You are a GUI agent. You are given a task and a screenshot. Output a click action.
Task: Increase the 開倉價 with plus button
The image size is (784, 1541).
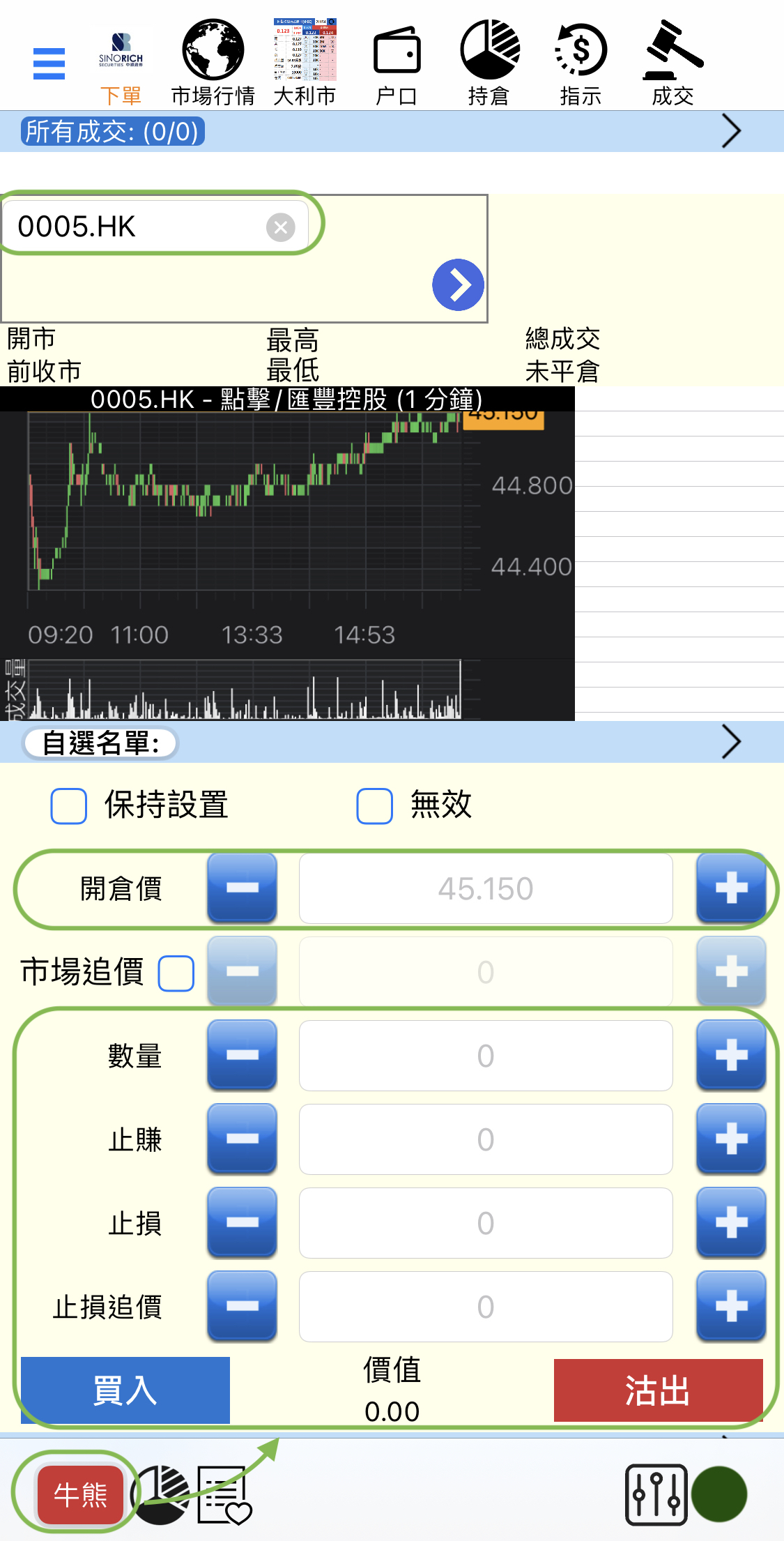[731, 888]
